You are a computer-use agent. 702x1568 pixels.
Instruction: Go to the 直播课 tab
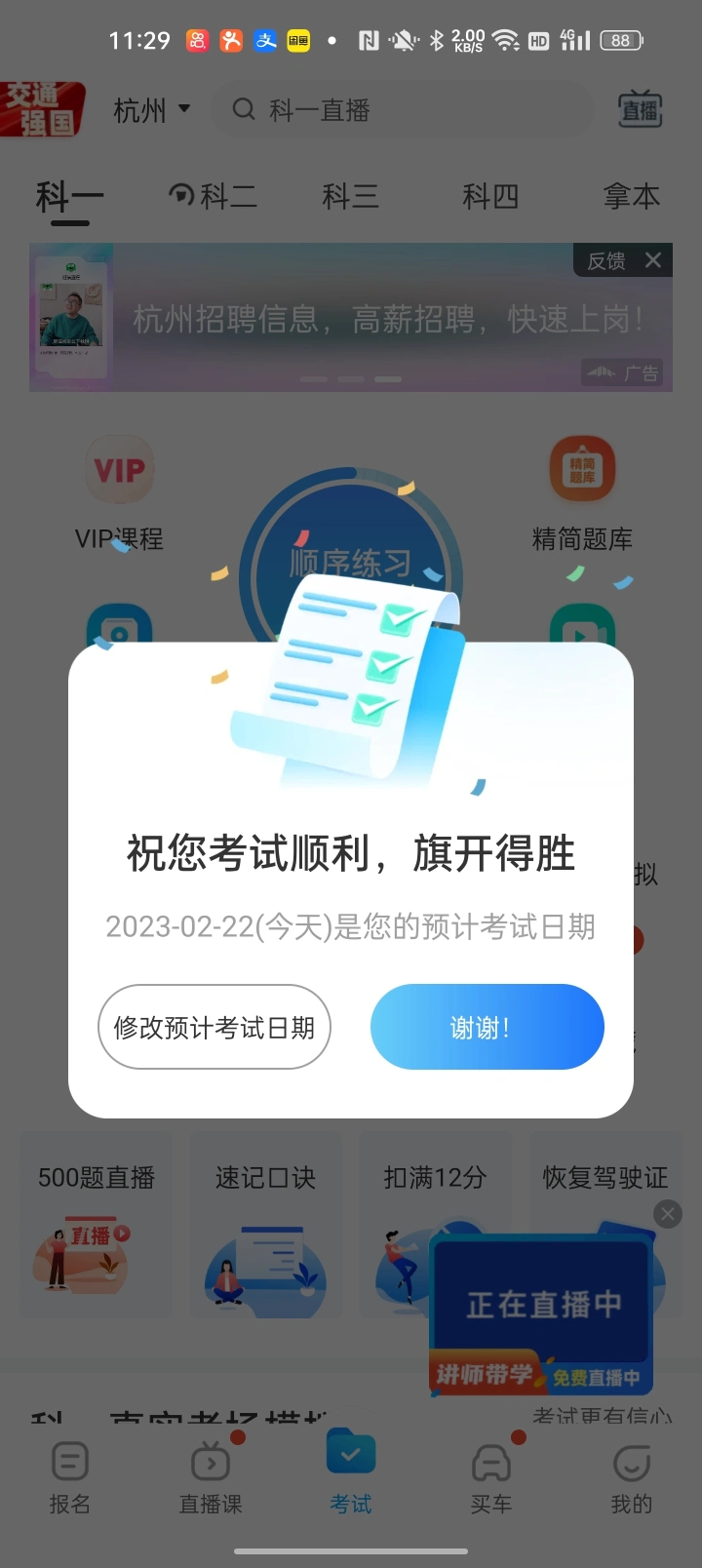click(x=211, y=1477)
